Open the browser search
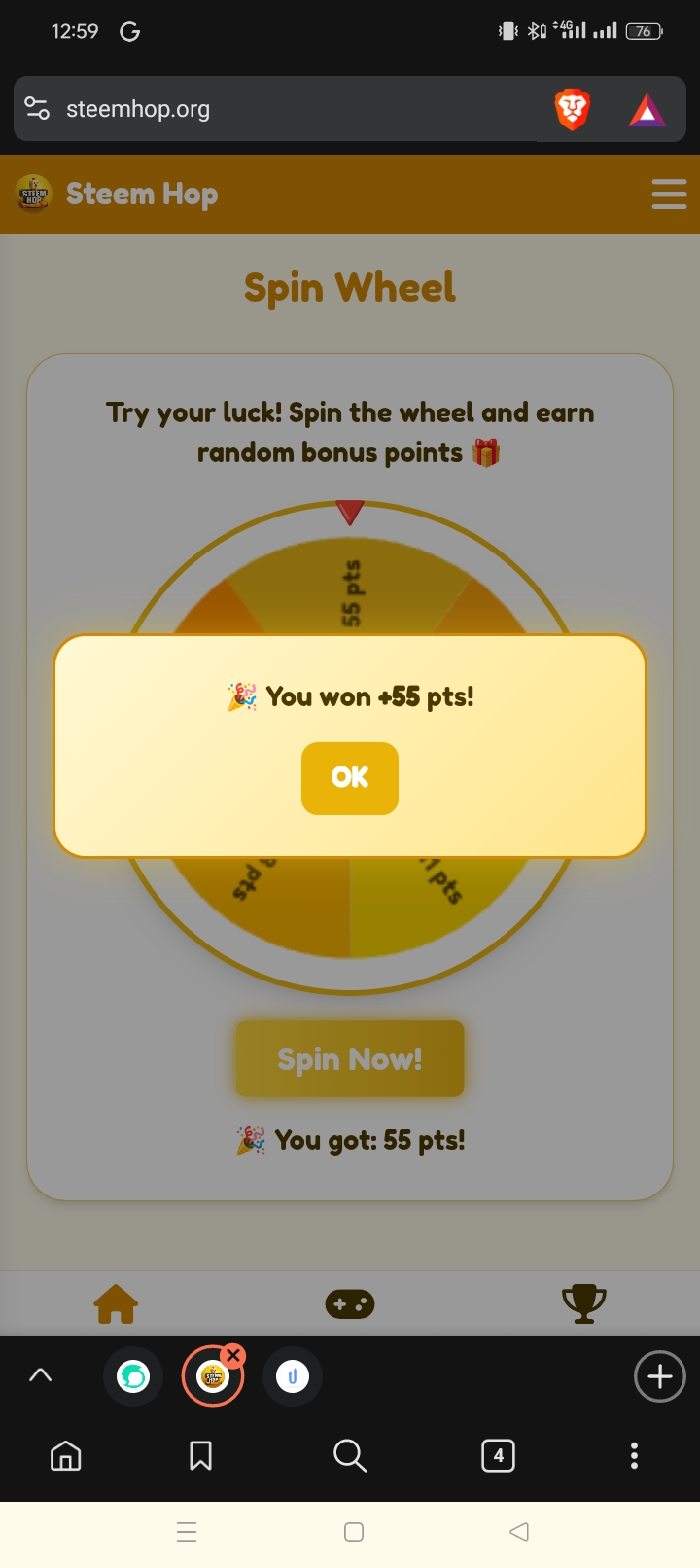This screenshot has height=1568, width=700. pyautogui.click(x=350, y=1455)
